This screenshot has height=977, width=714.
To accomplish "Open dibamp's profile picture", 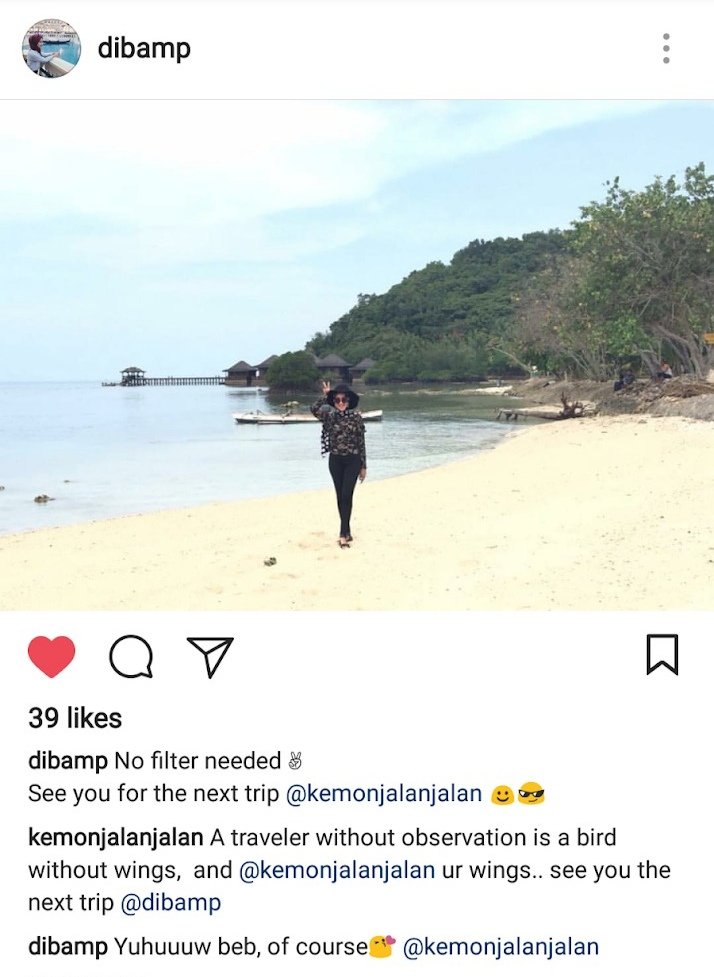I will 51,48.
